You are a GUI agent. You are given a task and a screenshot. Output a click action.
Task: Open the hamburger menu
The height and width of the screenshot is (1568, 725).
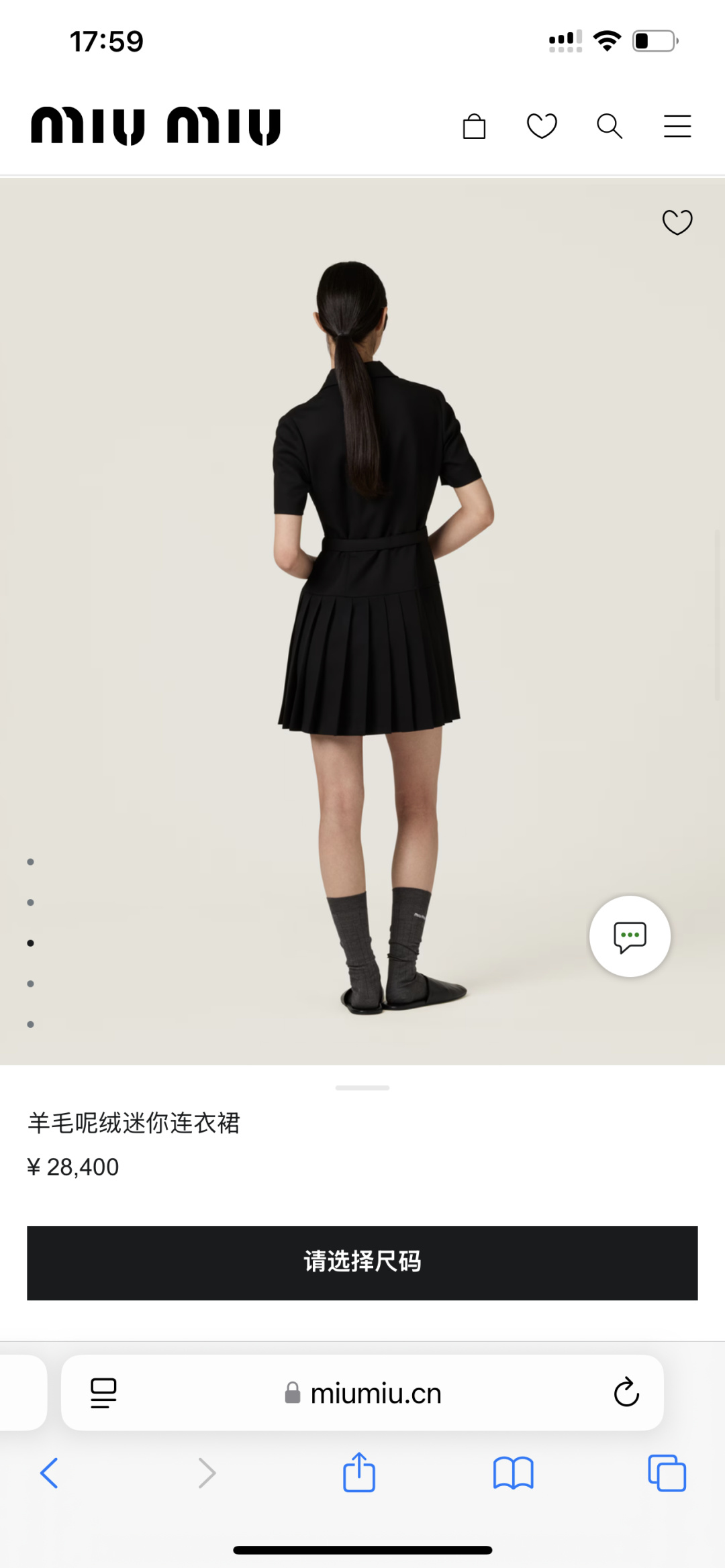[677, 126]
